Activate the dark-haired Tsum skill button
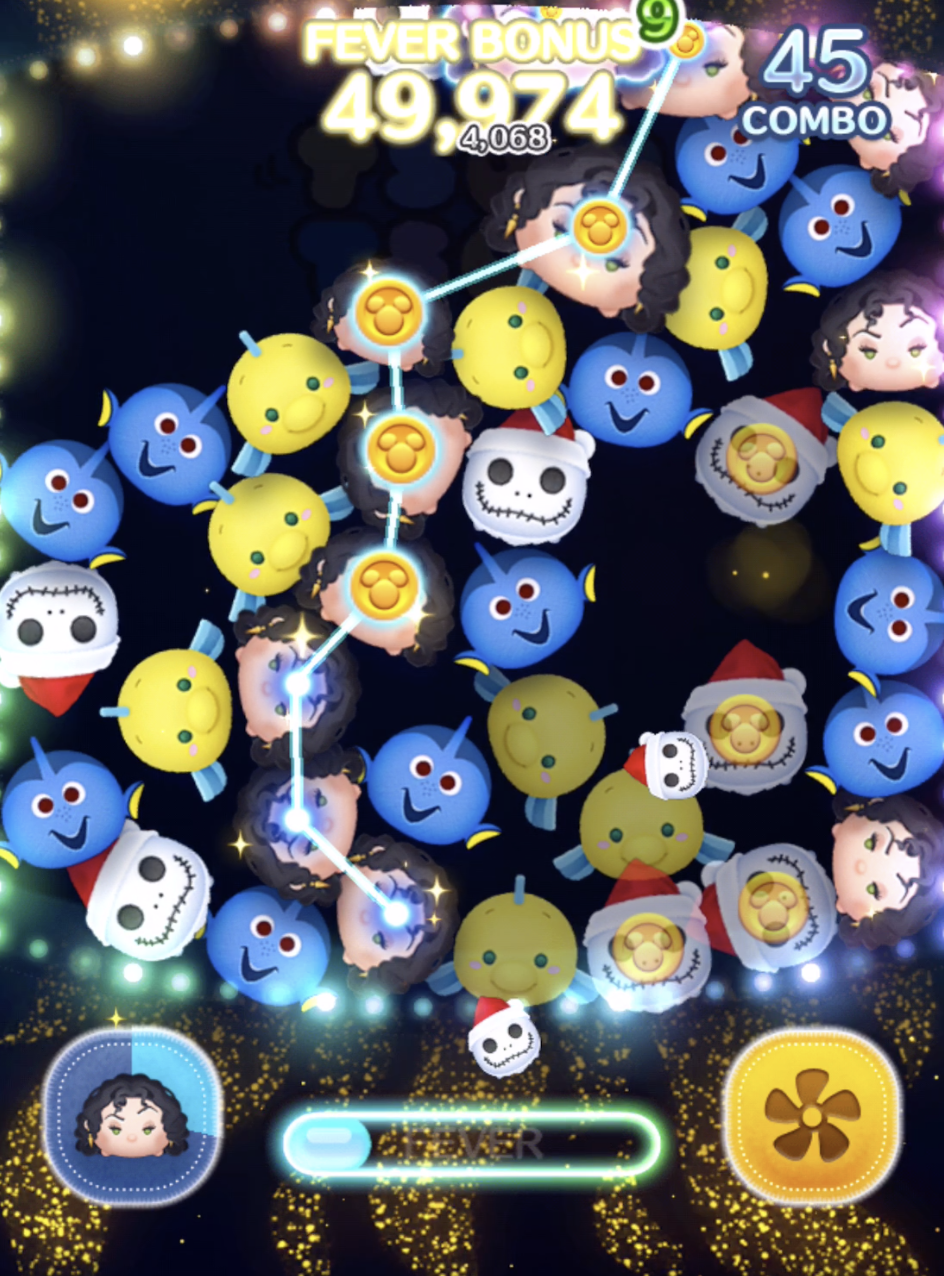This screenshot has width=944, height=1276. pos(132,1117)
